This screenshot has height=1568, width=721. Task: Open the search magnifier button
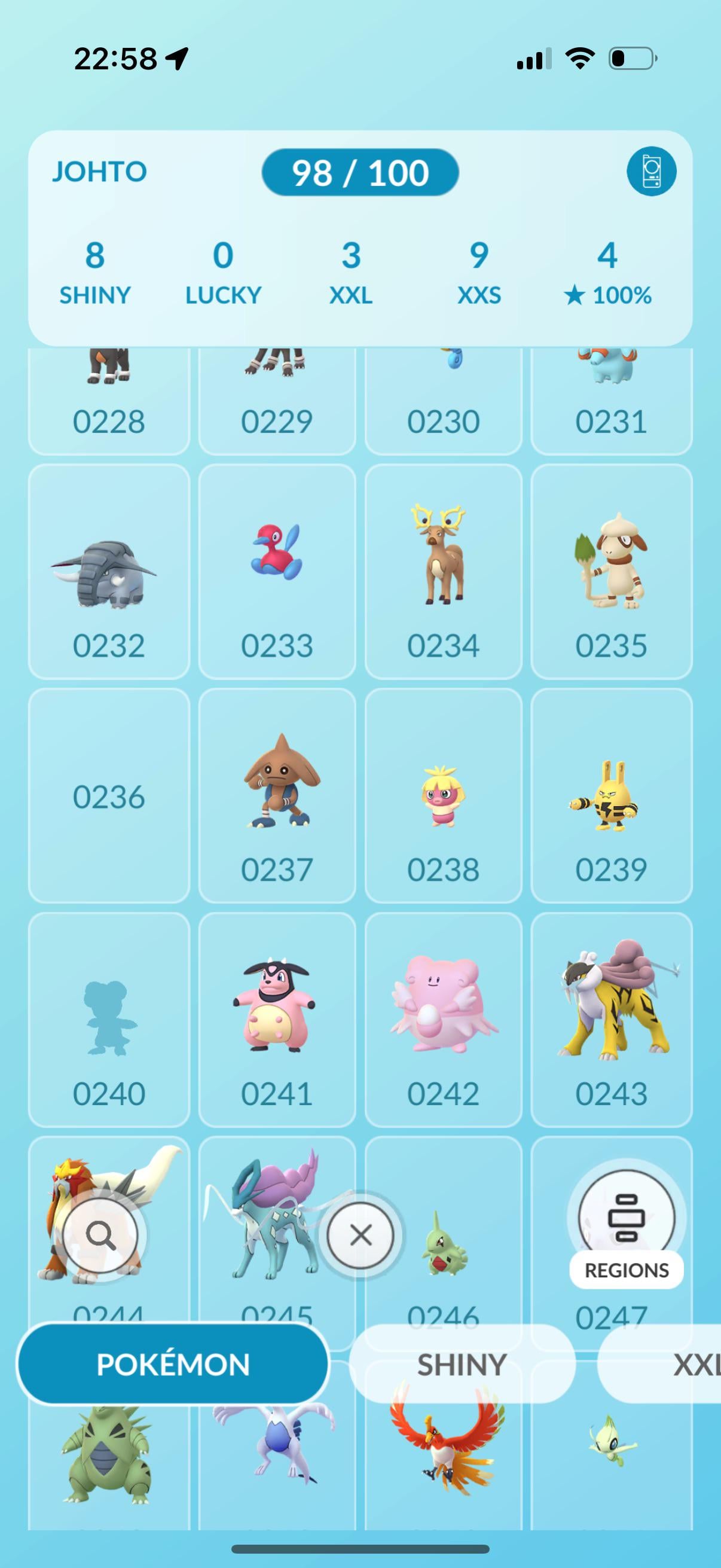[102, 1235]
